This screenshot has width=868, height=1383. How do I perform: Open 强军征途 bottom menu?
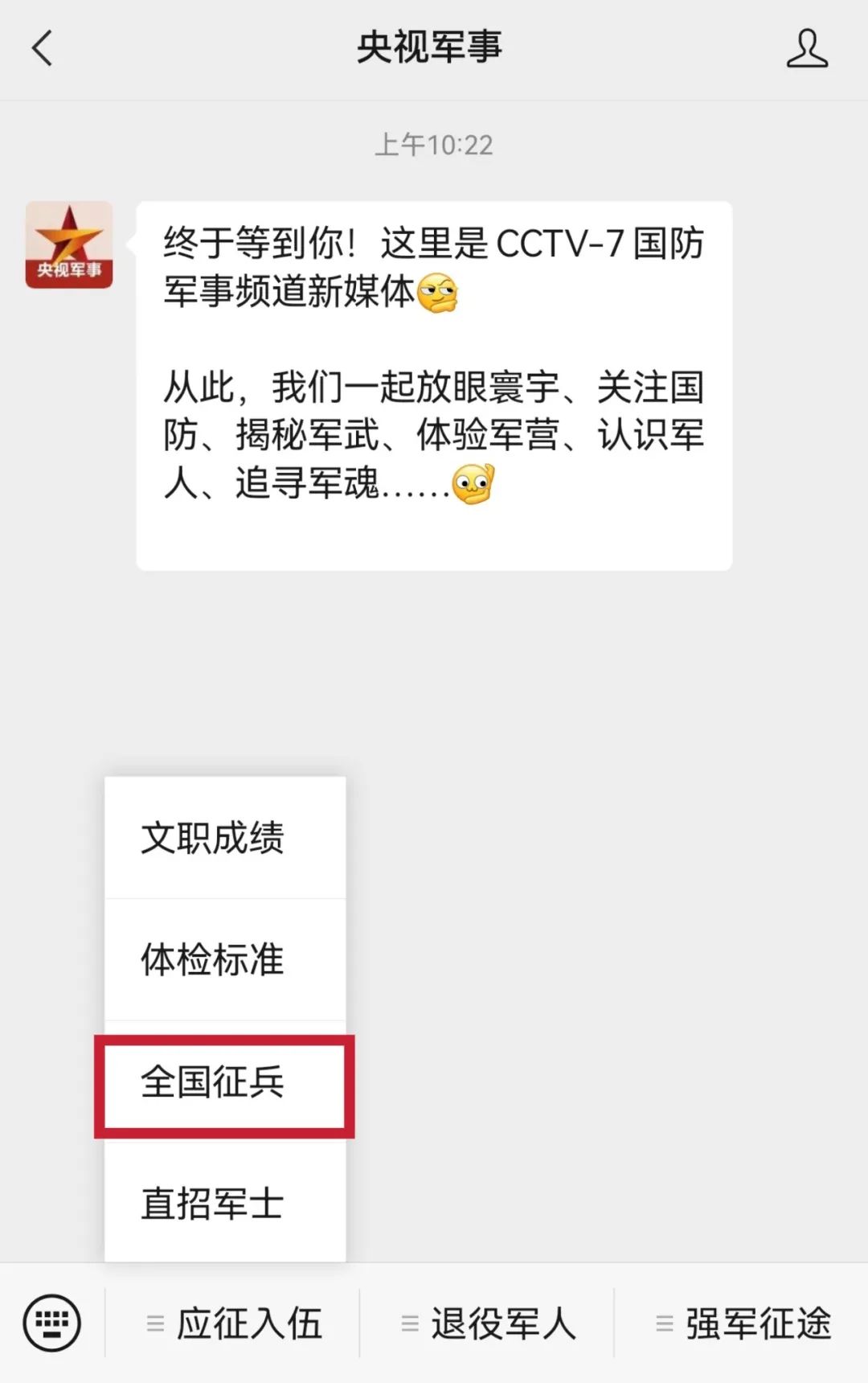[x=743, y=1323]
